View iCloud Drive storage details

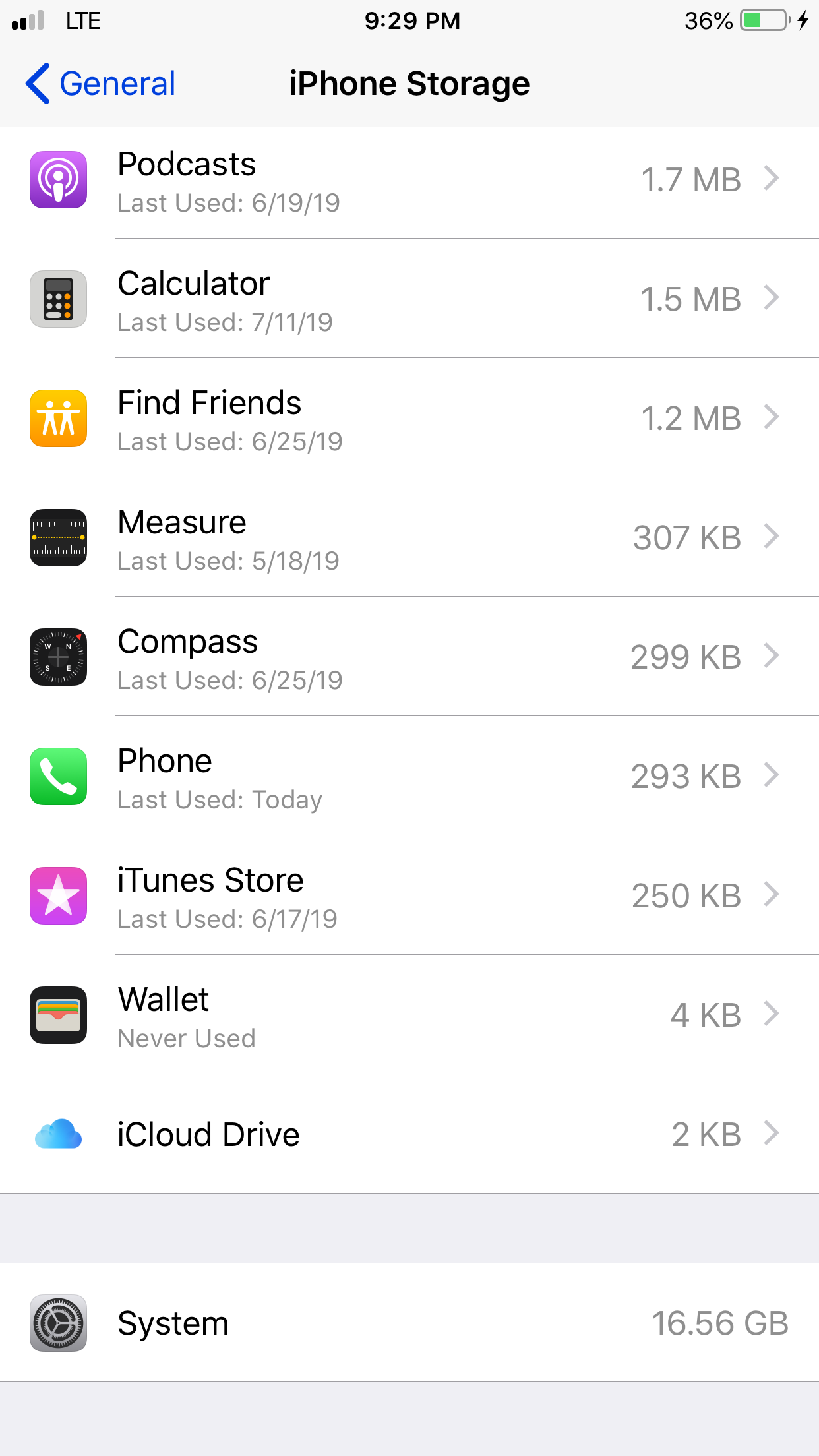[409, 1135]
